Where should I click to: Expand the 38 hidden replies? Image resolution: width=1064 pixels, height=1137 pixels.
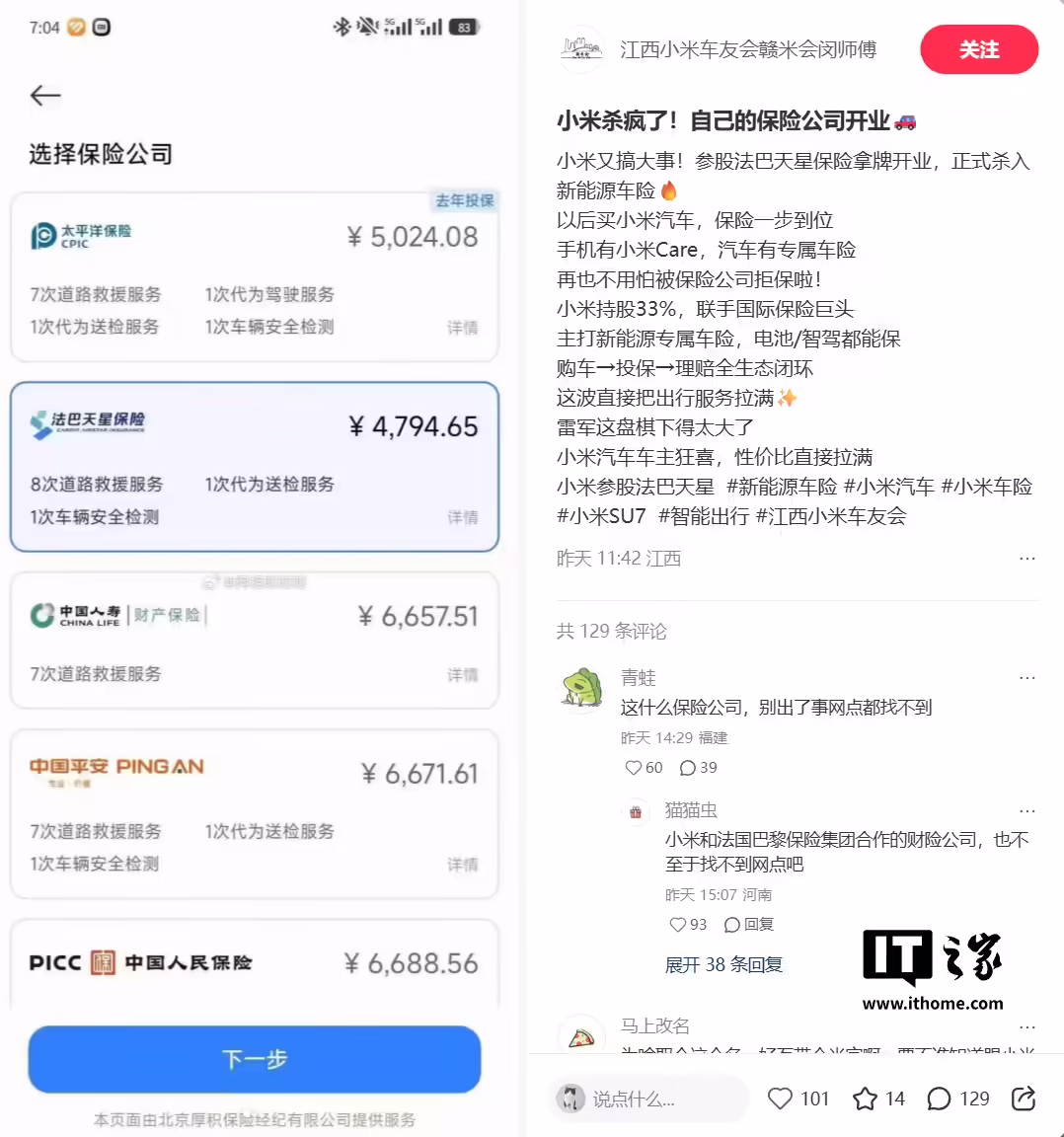click(723, 964)
